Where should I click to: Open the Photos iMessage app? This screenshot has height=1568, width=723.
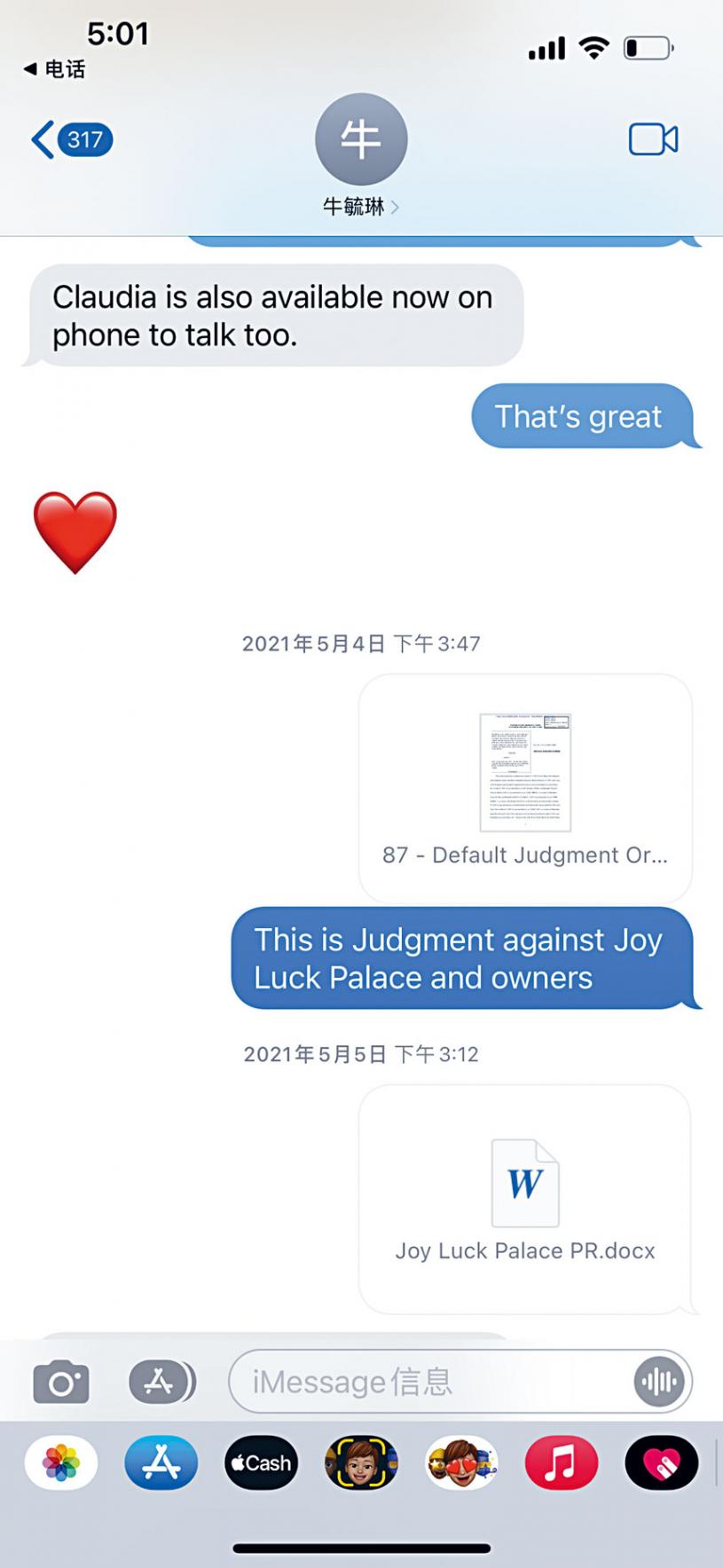click(x=61, y=1462)
